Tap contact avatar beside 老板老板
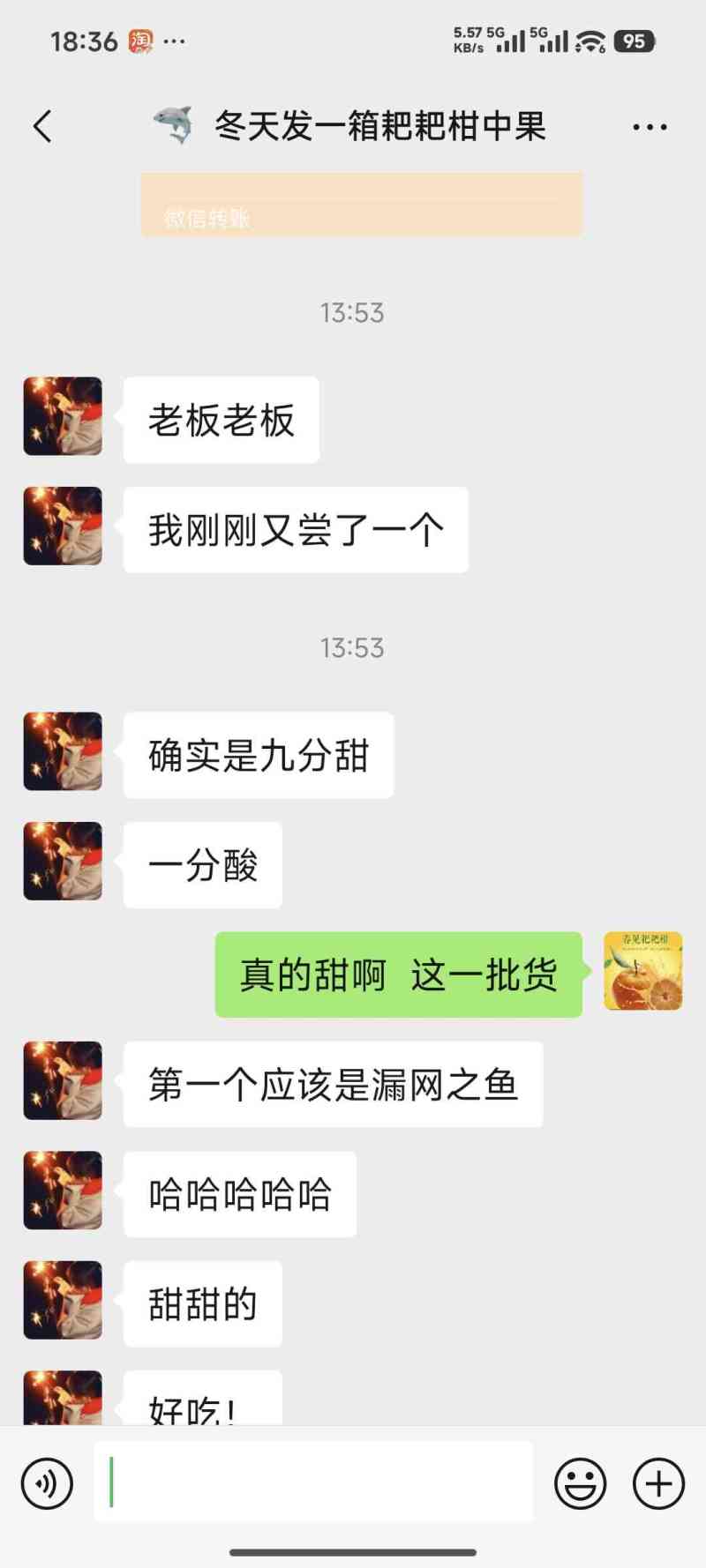706x1568 pixels. 63,416
